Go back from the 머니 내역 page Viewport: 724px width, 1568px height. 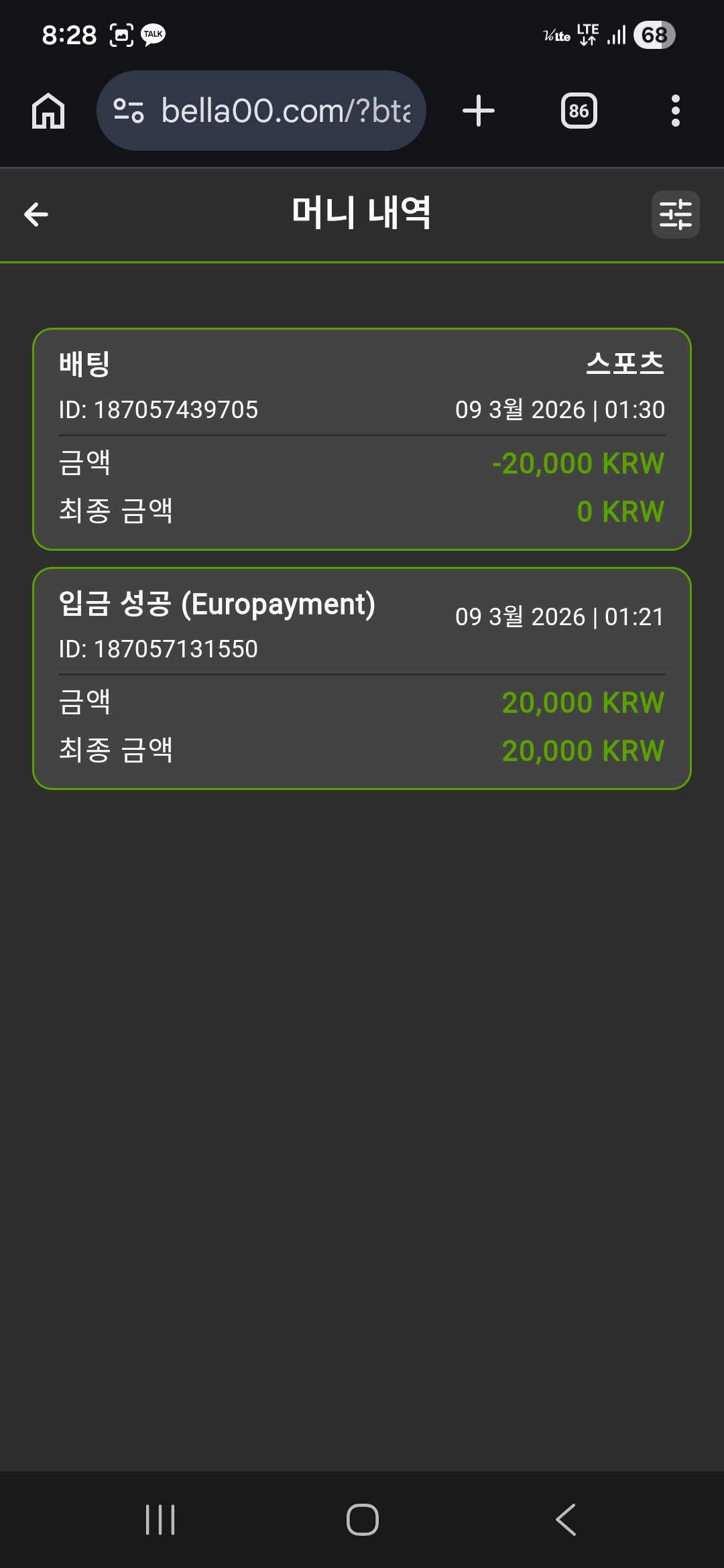[36, 214]
